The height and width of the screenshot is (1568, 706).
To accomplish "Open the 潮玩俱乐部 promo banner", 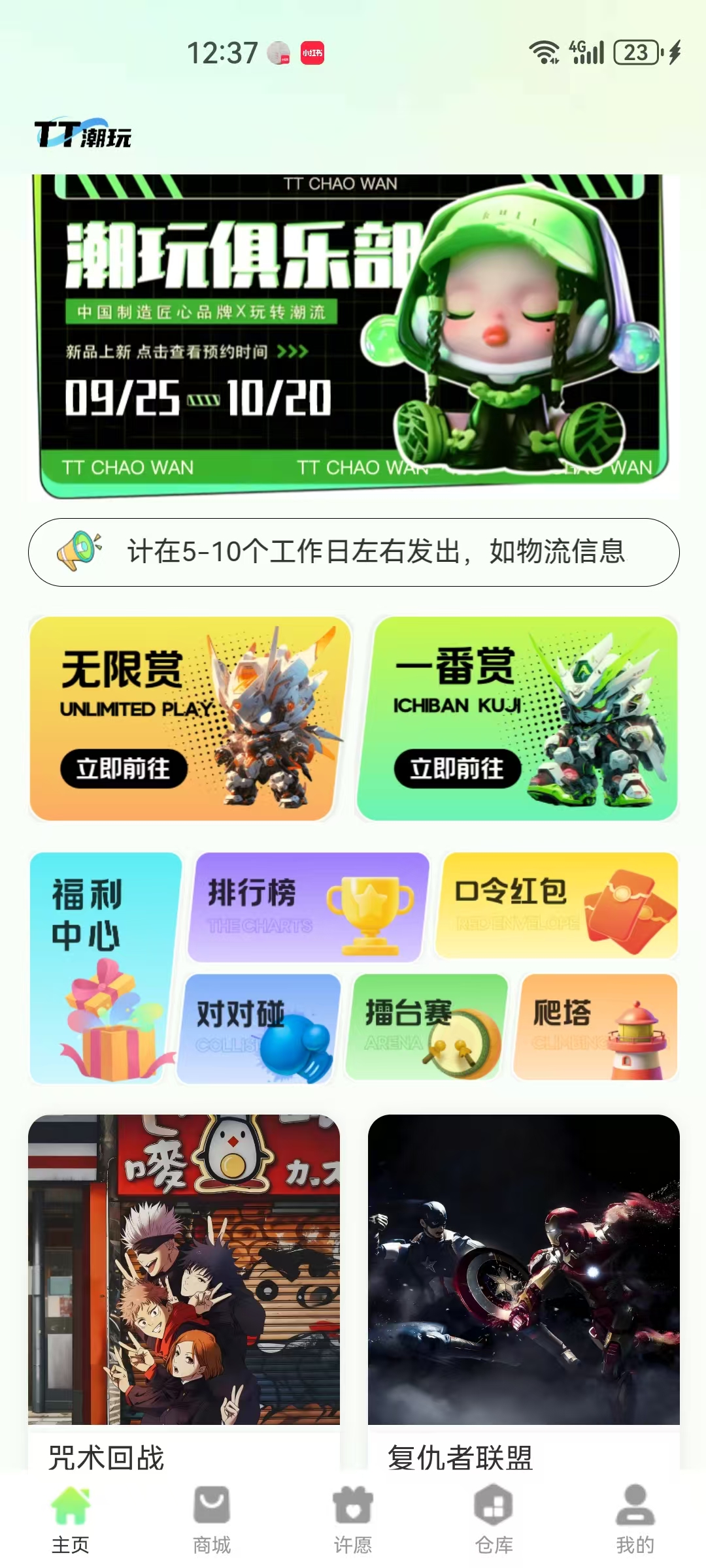I will 353,336.
